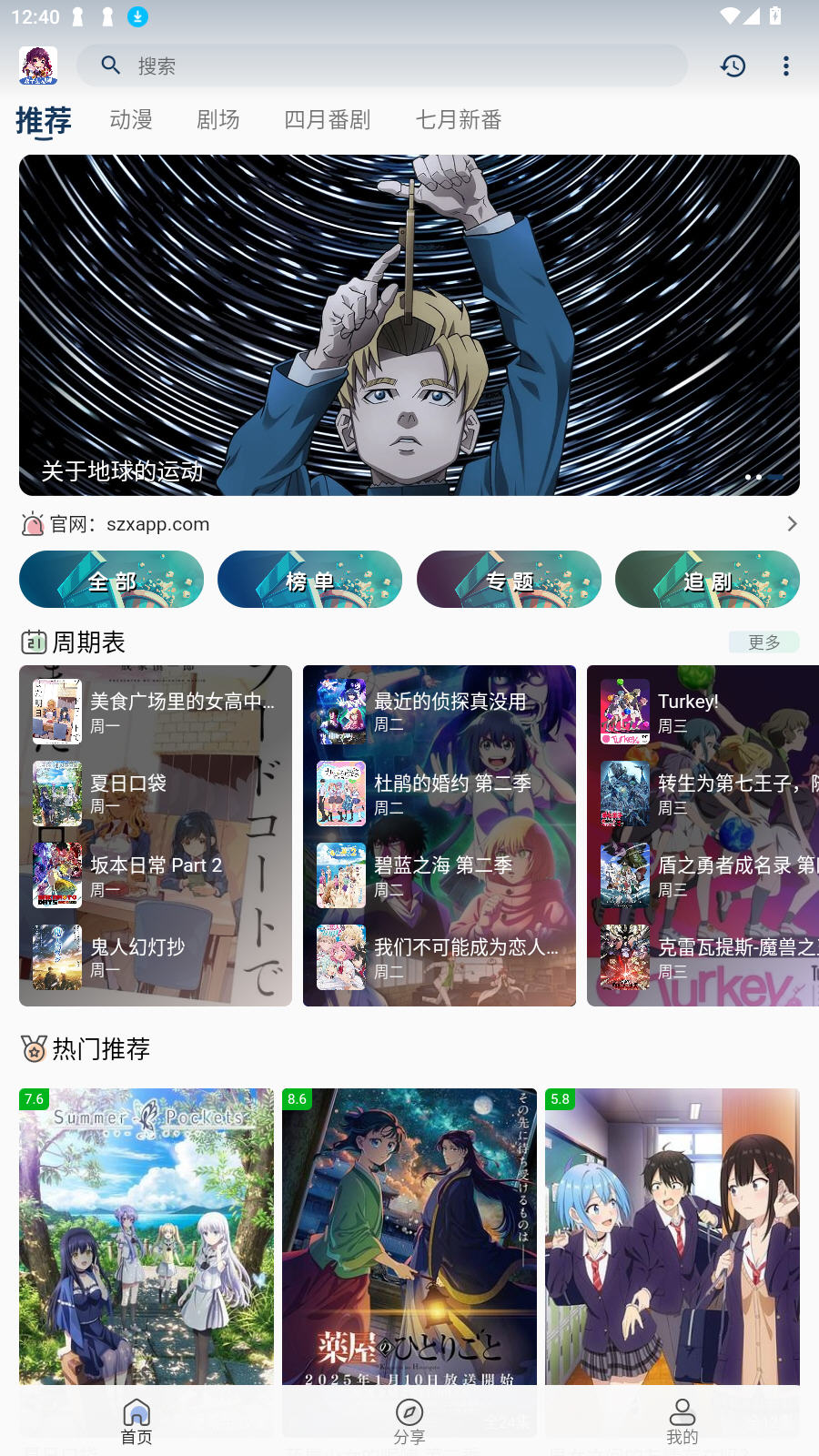The image size is (819, 1456).
Task: Tap the 搜索 search field
Action: pyautogui.click(x=382, y=66)
